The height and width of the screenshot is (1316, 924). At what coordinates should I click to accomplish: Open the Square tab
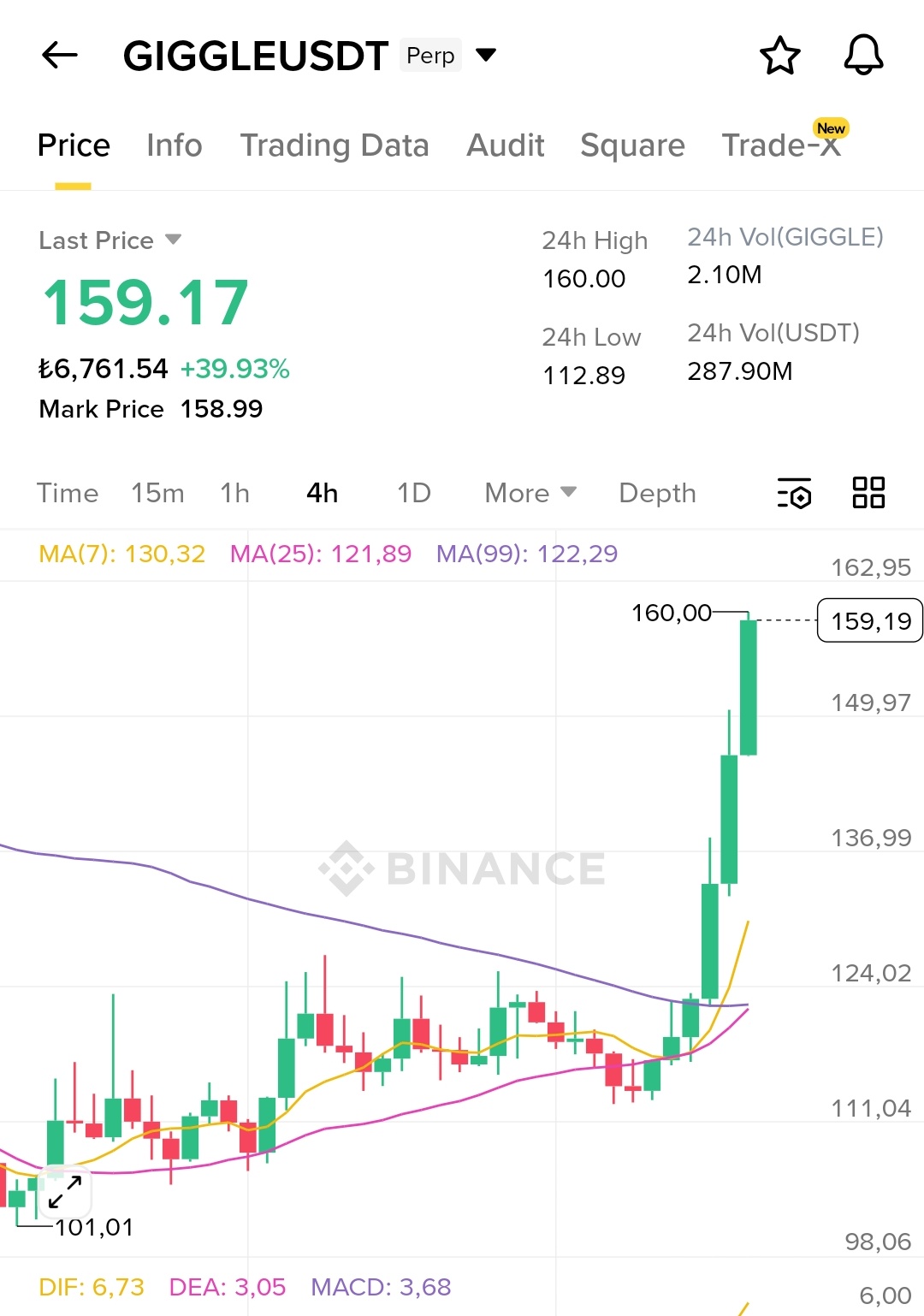[x=632, y=145]
